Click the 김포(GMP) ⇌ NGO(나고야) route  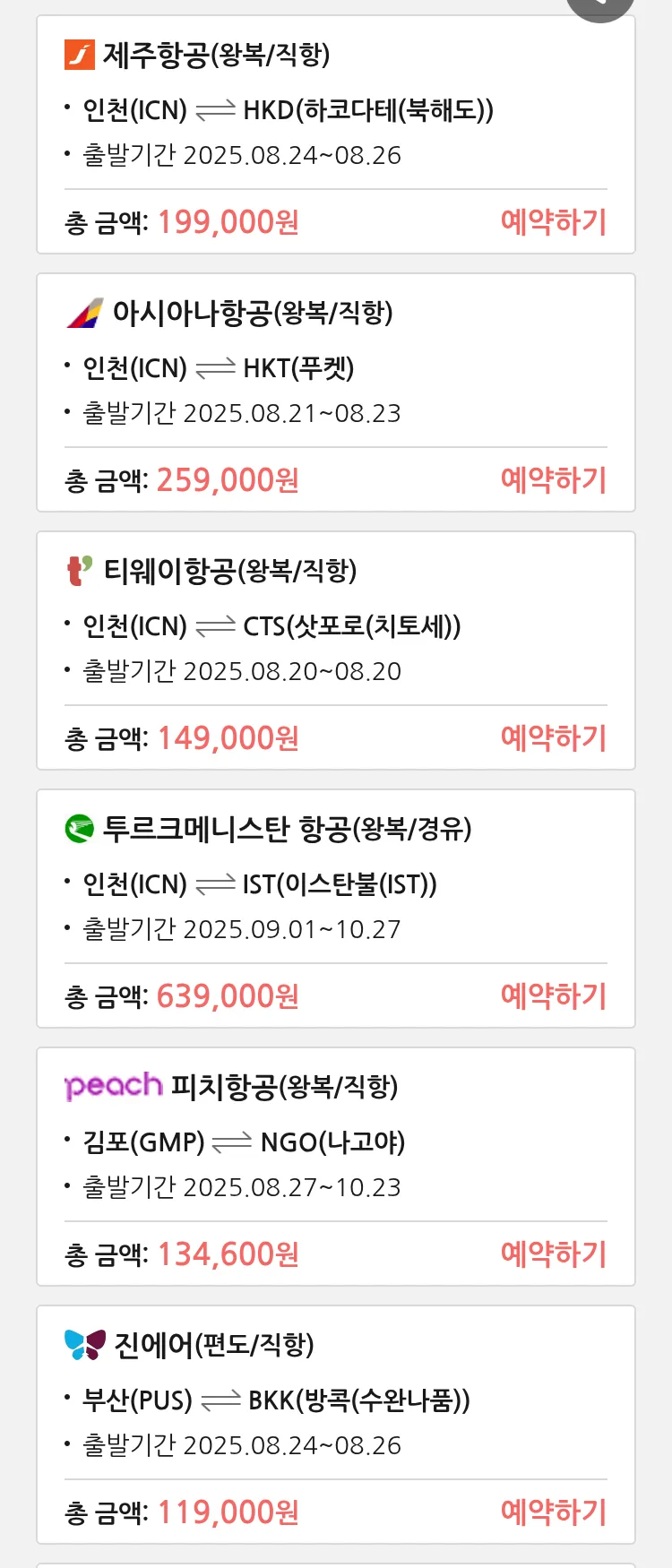(x=242, y=1142)
